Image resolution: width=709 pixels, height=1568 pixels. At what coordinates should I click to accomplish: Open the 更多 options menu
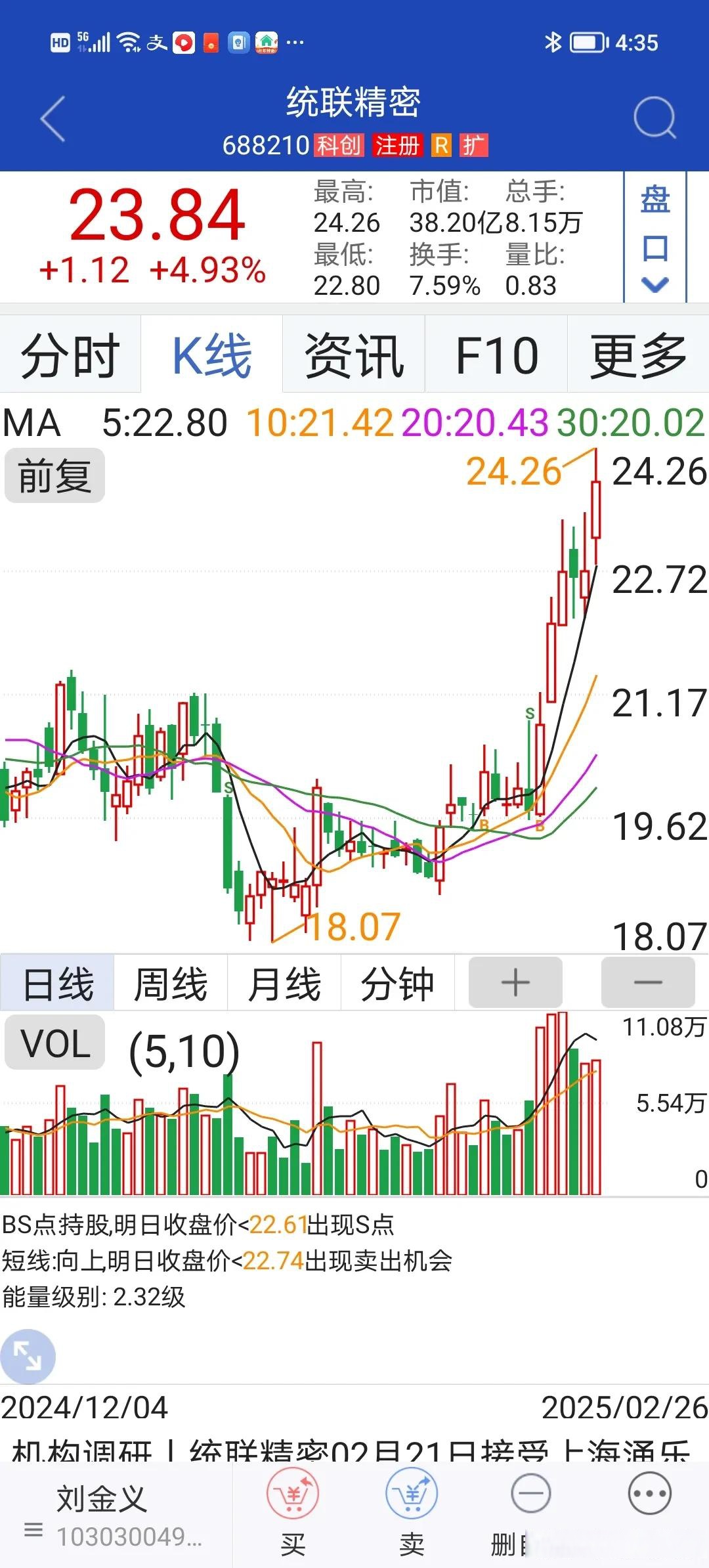coord(638,355)
